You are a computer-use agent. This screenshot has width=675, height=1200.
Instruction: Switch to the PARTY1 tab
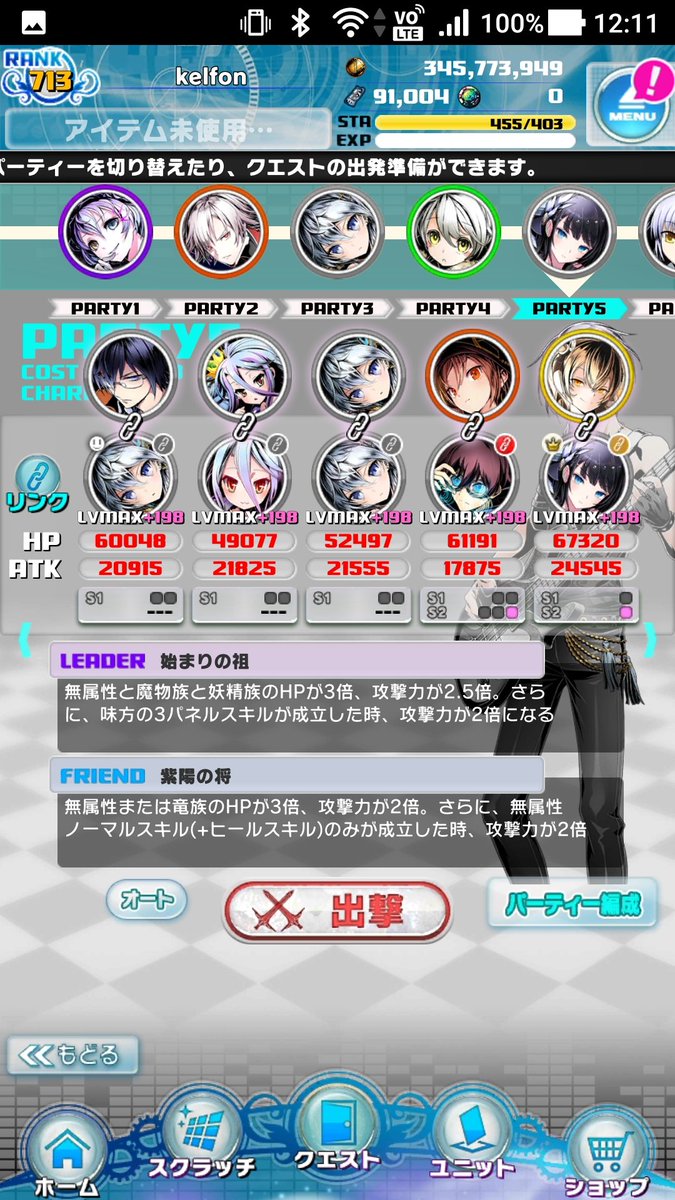pos(101,309)
